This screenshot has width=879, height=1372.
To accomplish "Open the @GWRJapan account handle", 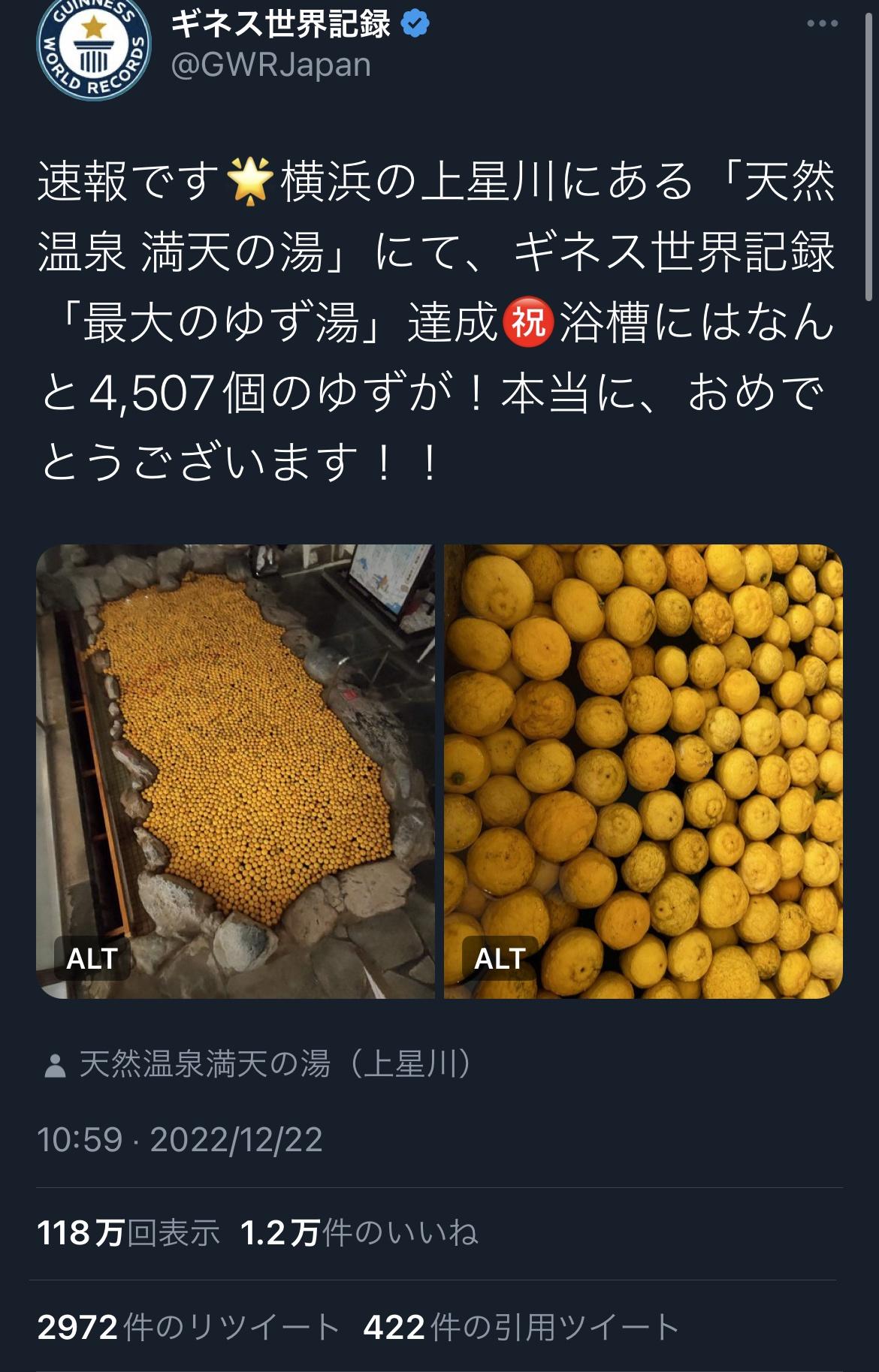I will click(270, 65).
